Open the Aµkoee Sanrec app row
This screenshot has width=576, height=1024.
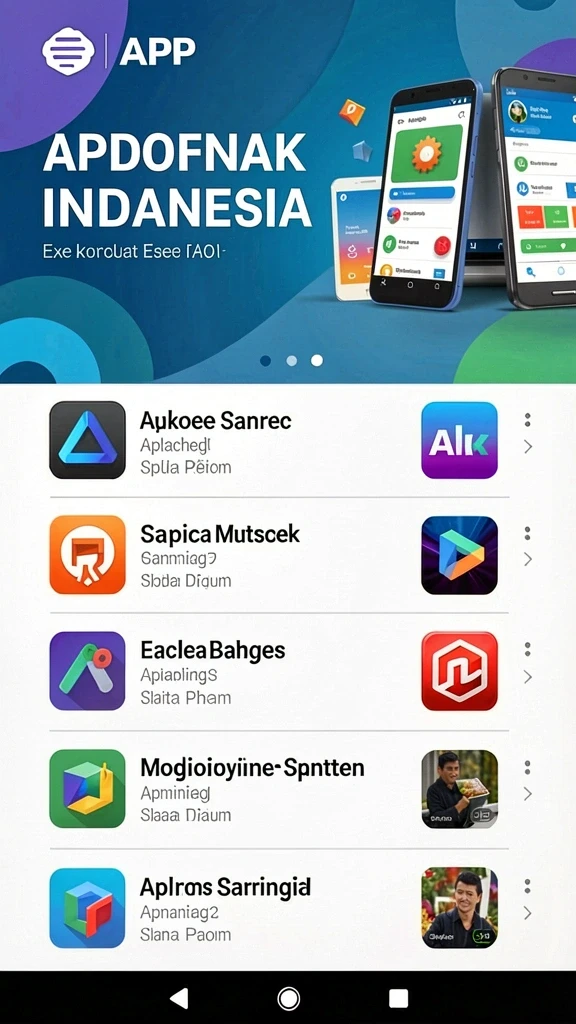pos(288,440)
